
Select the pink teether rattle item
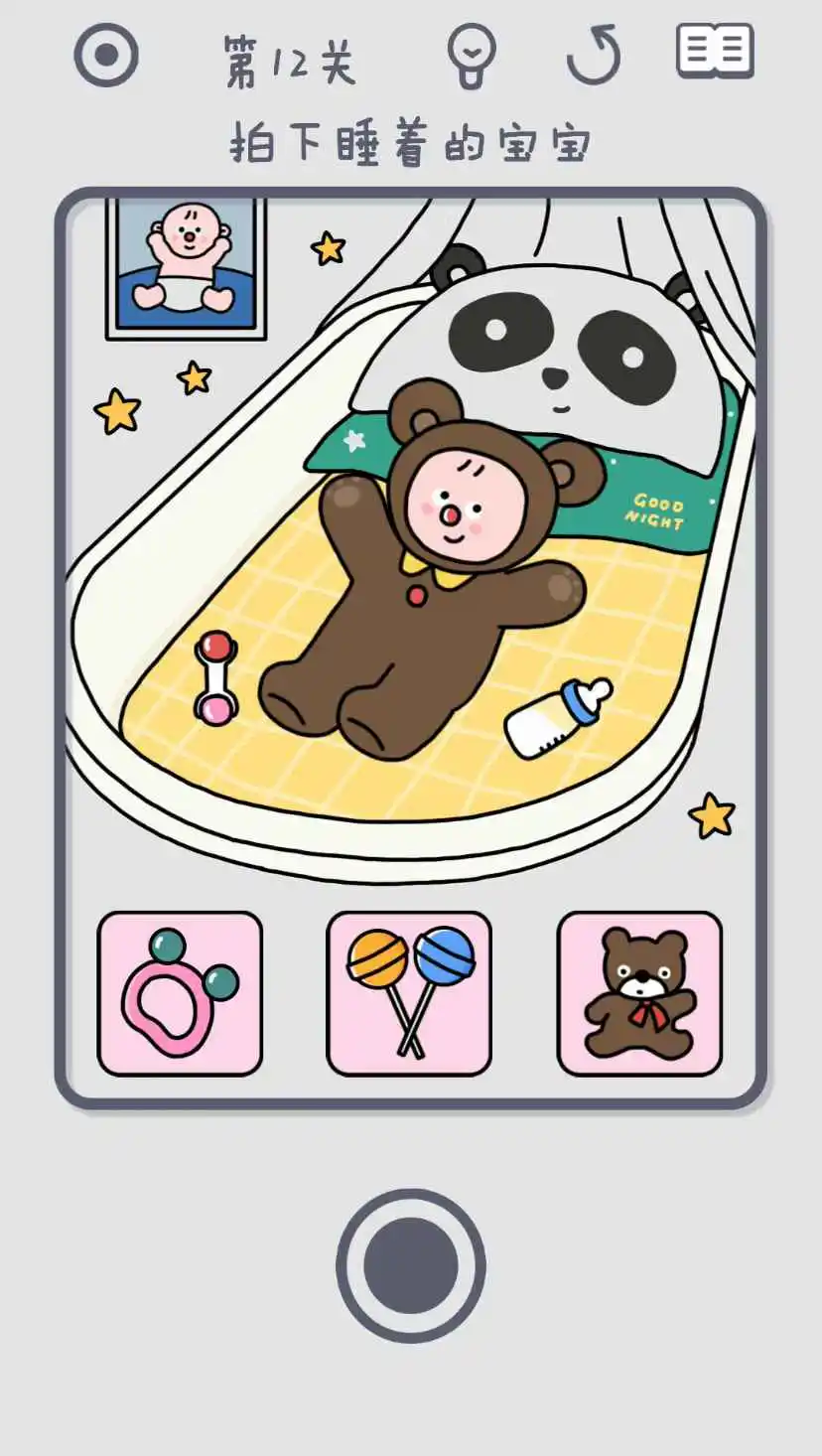point(180,992)
